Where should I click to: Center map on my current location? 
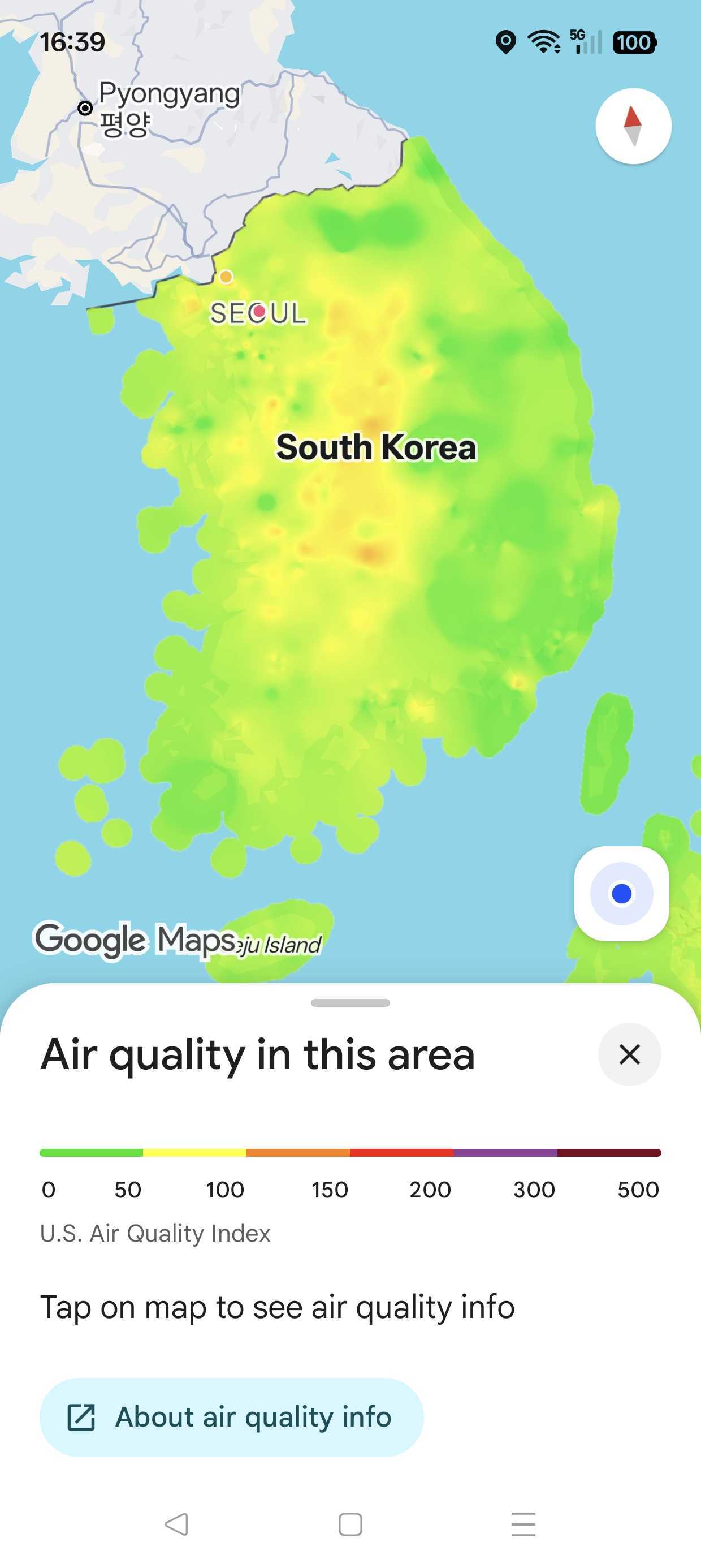point(621,893)
